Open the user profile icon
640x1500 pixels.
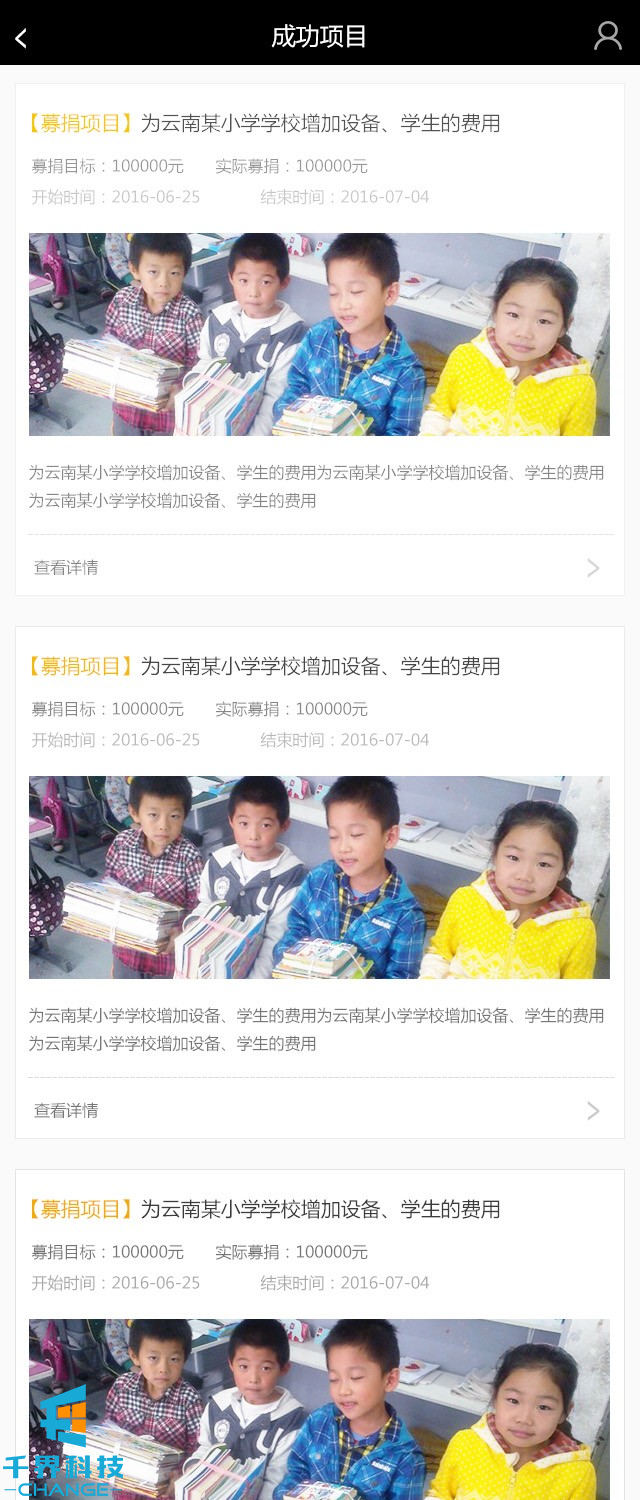click(x=607, y=36)
